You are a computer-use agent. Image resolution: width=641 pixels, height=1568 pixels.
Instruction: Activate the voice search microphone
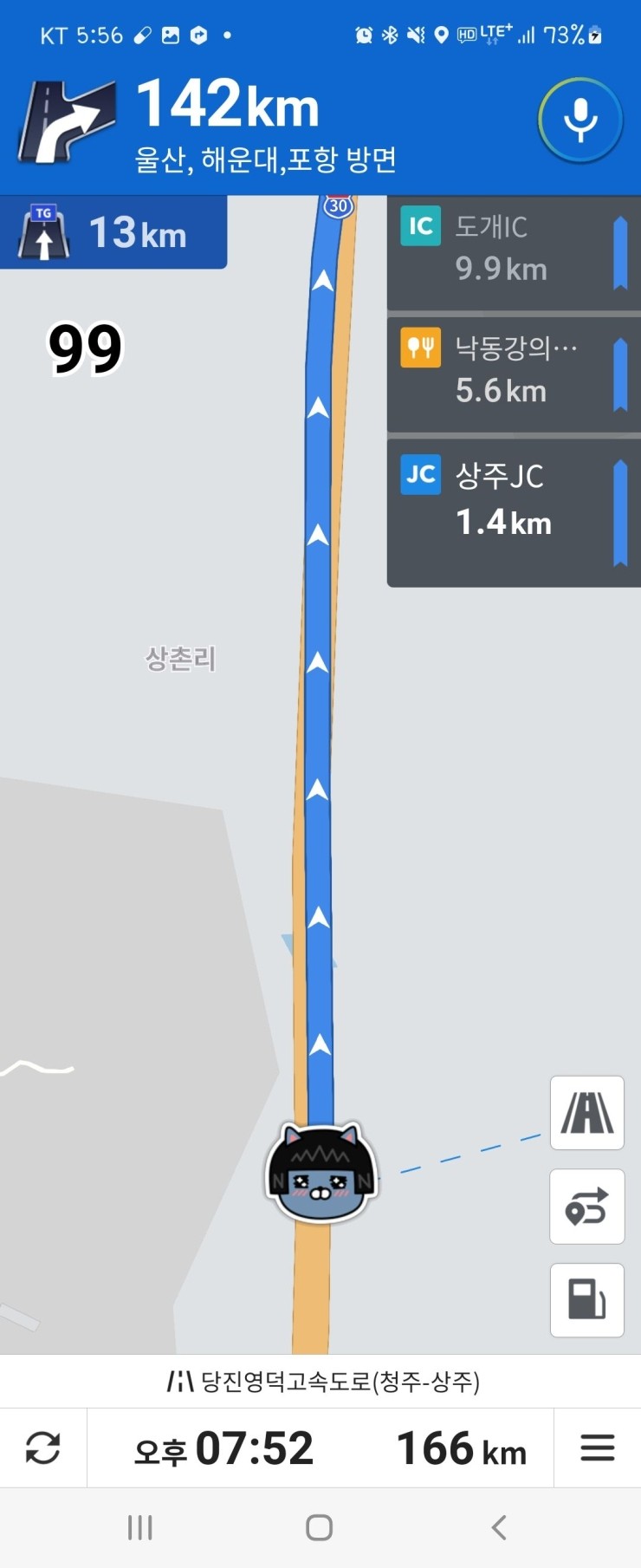point(579,120)
